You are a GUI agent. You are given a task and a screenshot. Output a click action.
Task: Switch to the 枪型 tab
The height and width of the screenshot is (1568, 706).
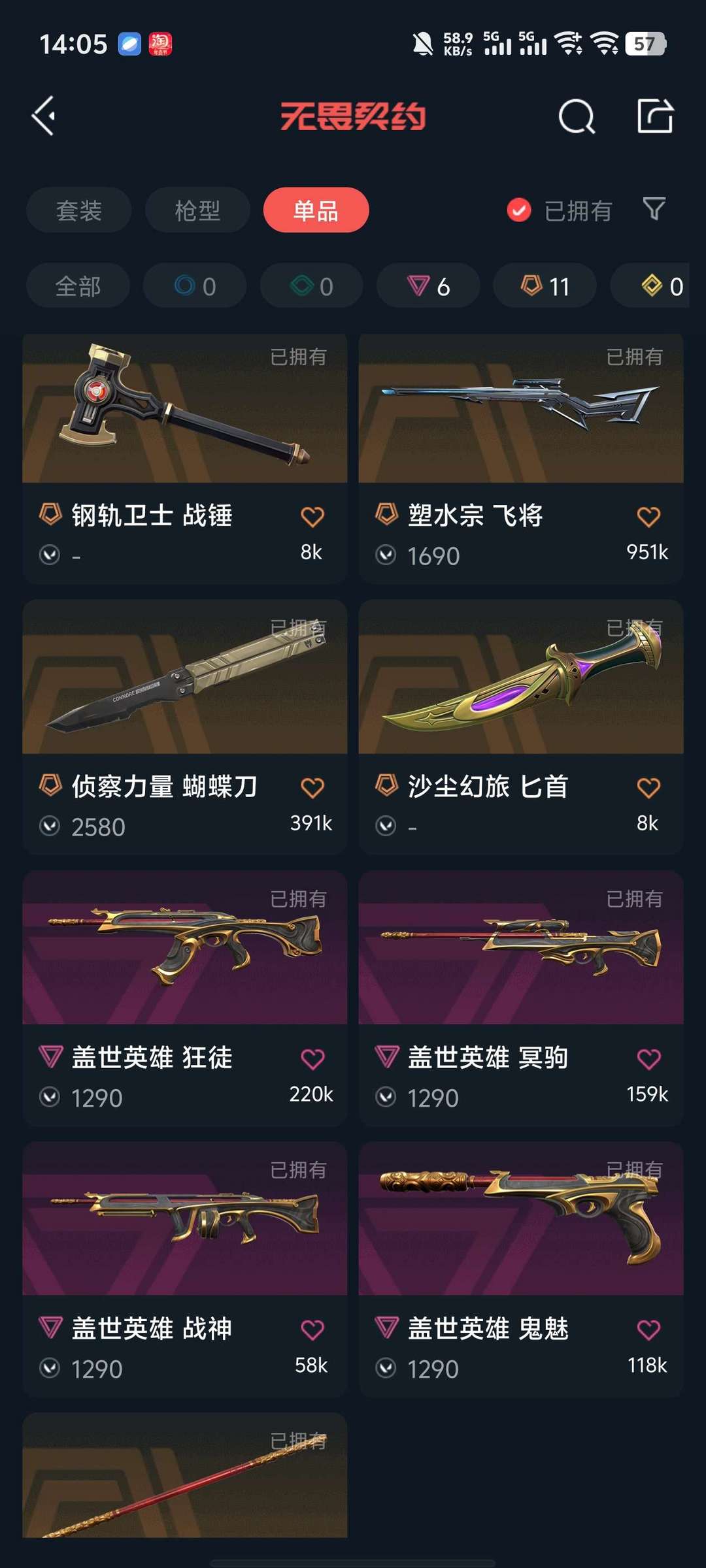(x=197, y=210)
